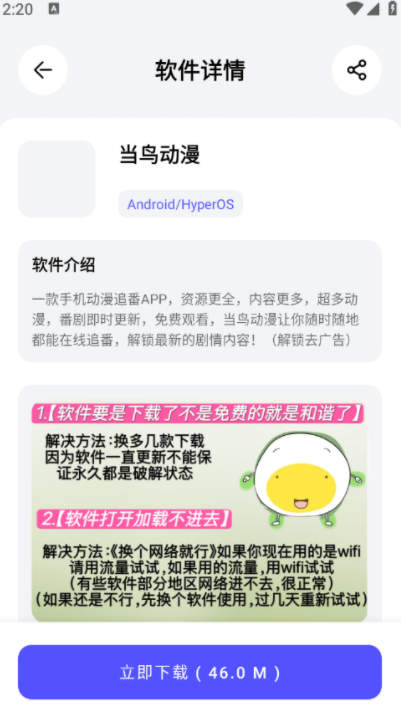Go back using the top-left arrow
This screenshot has height=711, width=401.
[x=43, y=70]
